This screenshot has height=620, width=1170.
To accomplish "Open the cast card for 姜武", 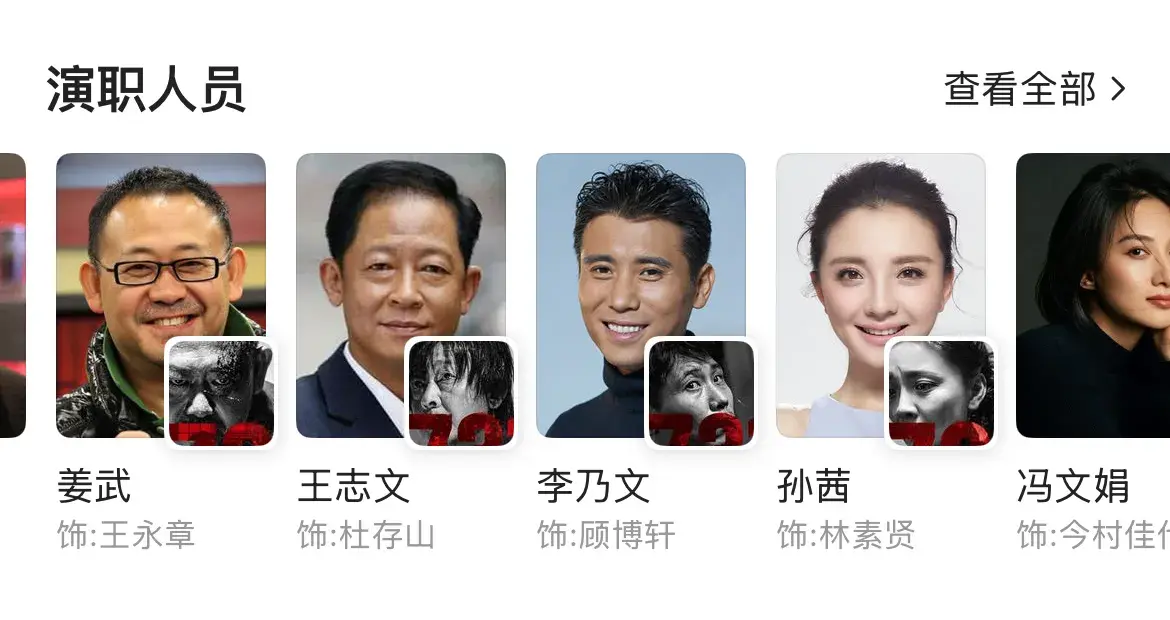I will click(x=160, y=295).
